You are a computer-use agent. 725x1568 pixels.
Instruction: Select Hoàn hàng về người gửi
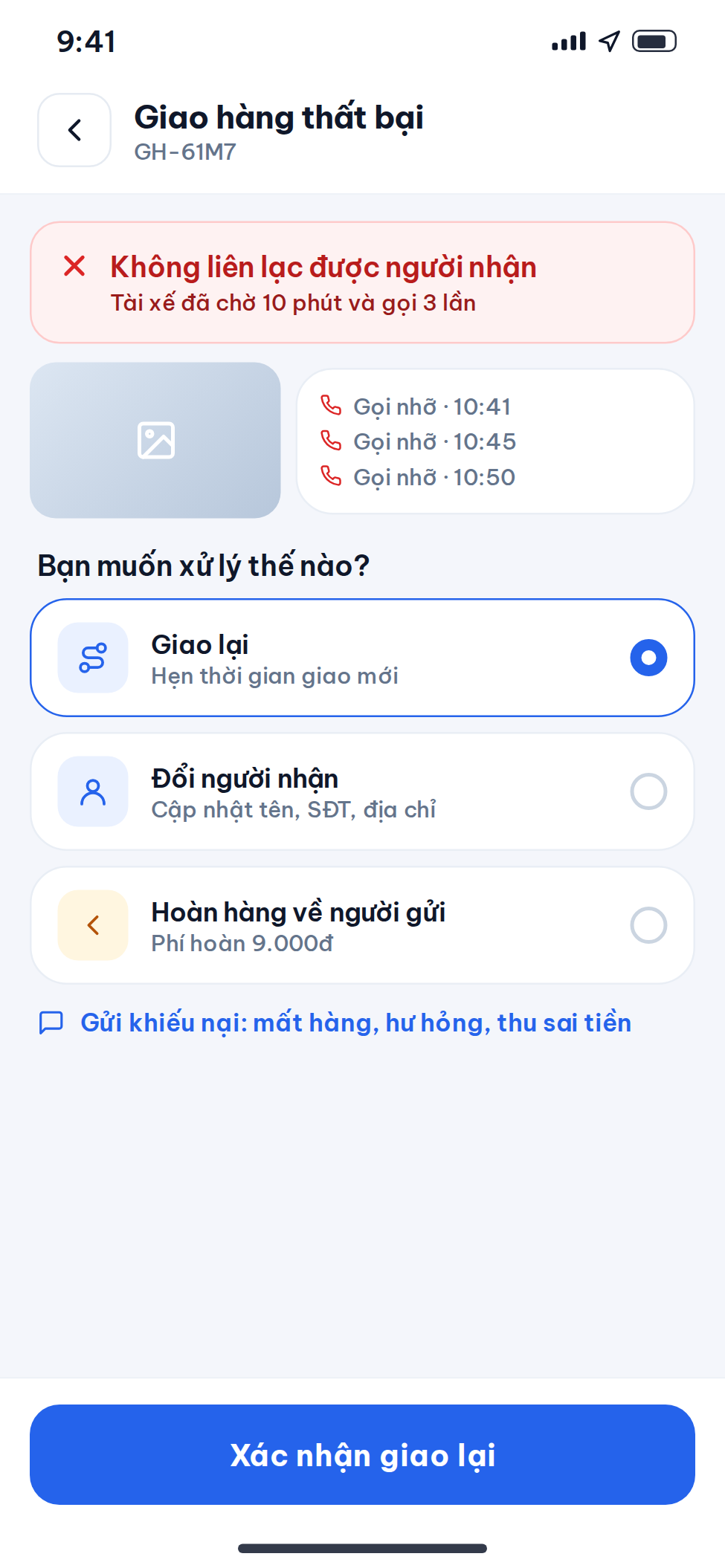pyautogui.click(x=362, y=925)
